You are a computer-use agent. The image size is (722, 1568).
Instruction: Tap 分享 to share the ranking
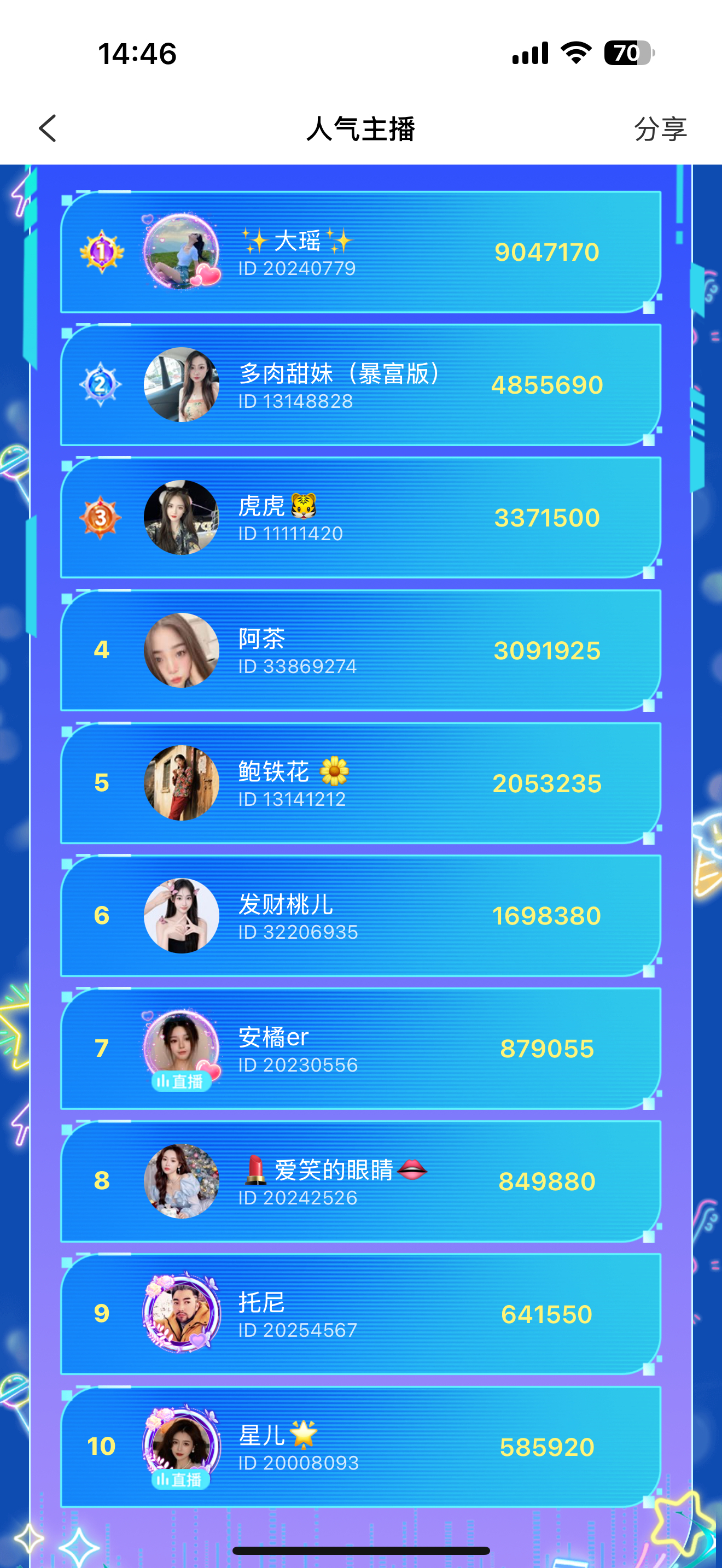(x=660, y=129)
